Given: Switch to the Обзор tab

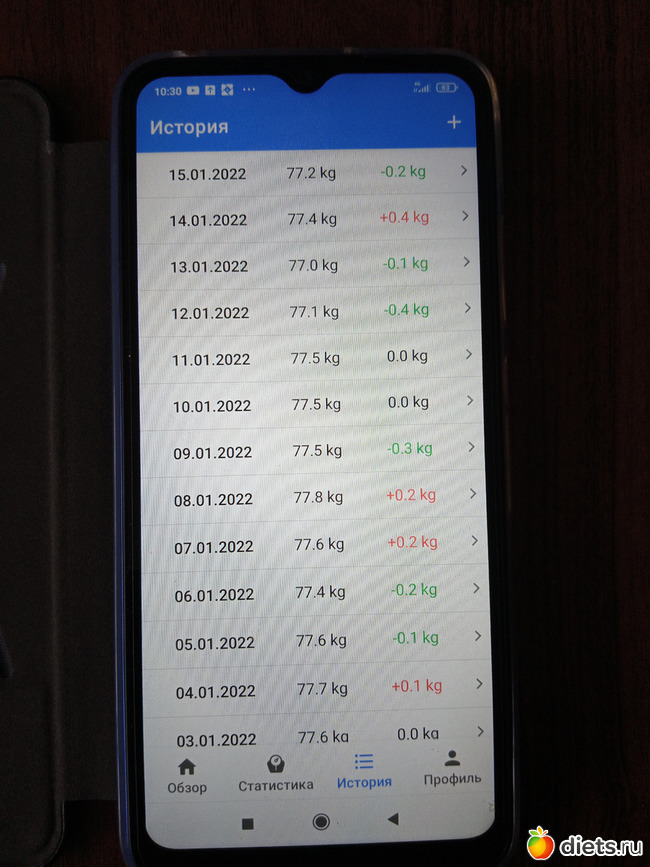Looking at the screenshot, I should tap(187, 776).
